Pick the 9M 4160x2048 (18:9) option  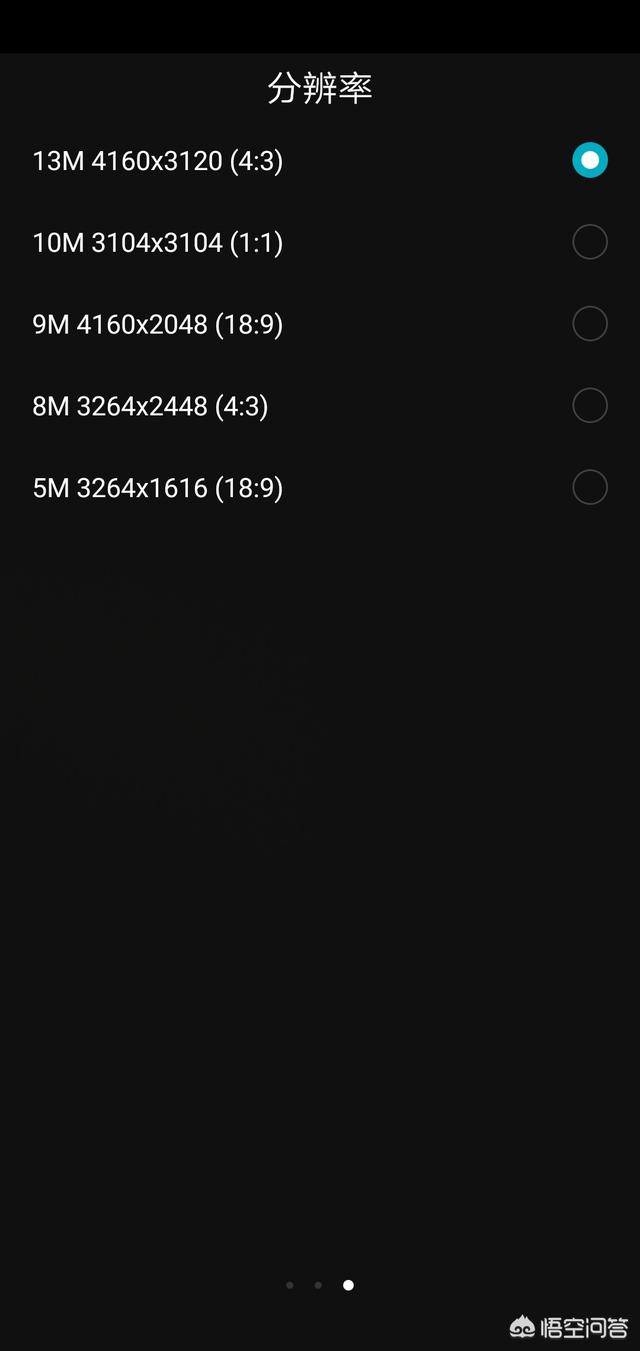(x=320, y=324)
